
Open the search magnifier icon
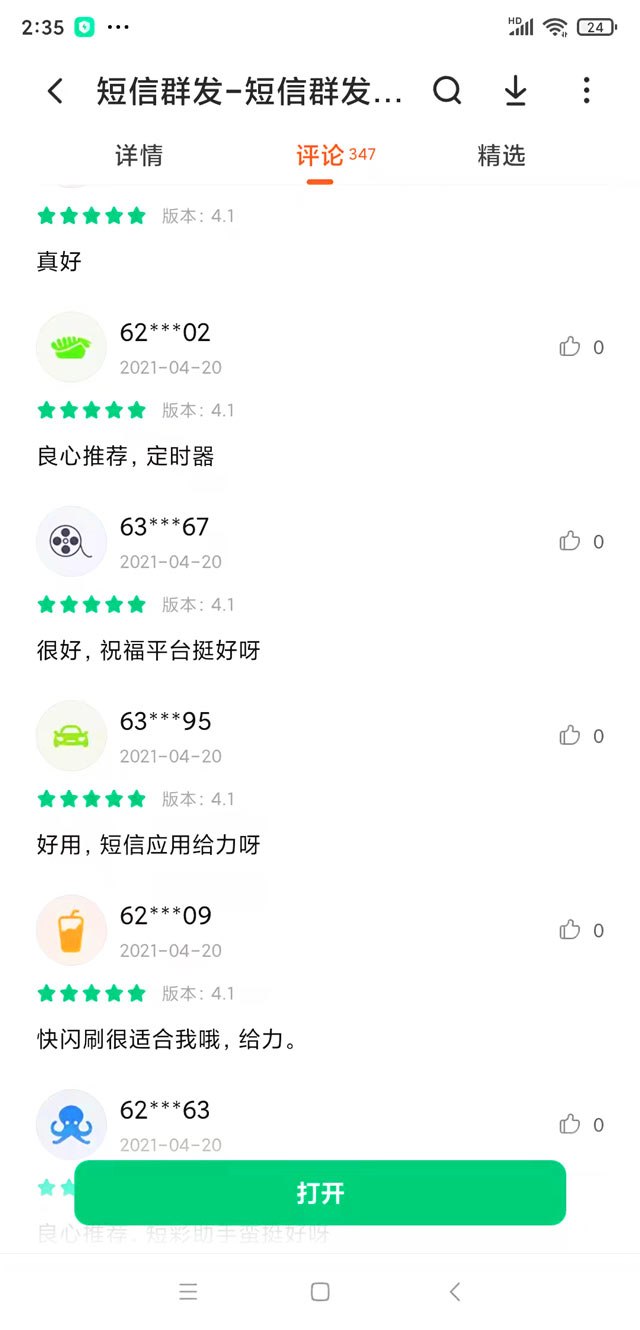[x=447, y=91]
